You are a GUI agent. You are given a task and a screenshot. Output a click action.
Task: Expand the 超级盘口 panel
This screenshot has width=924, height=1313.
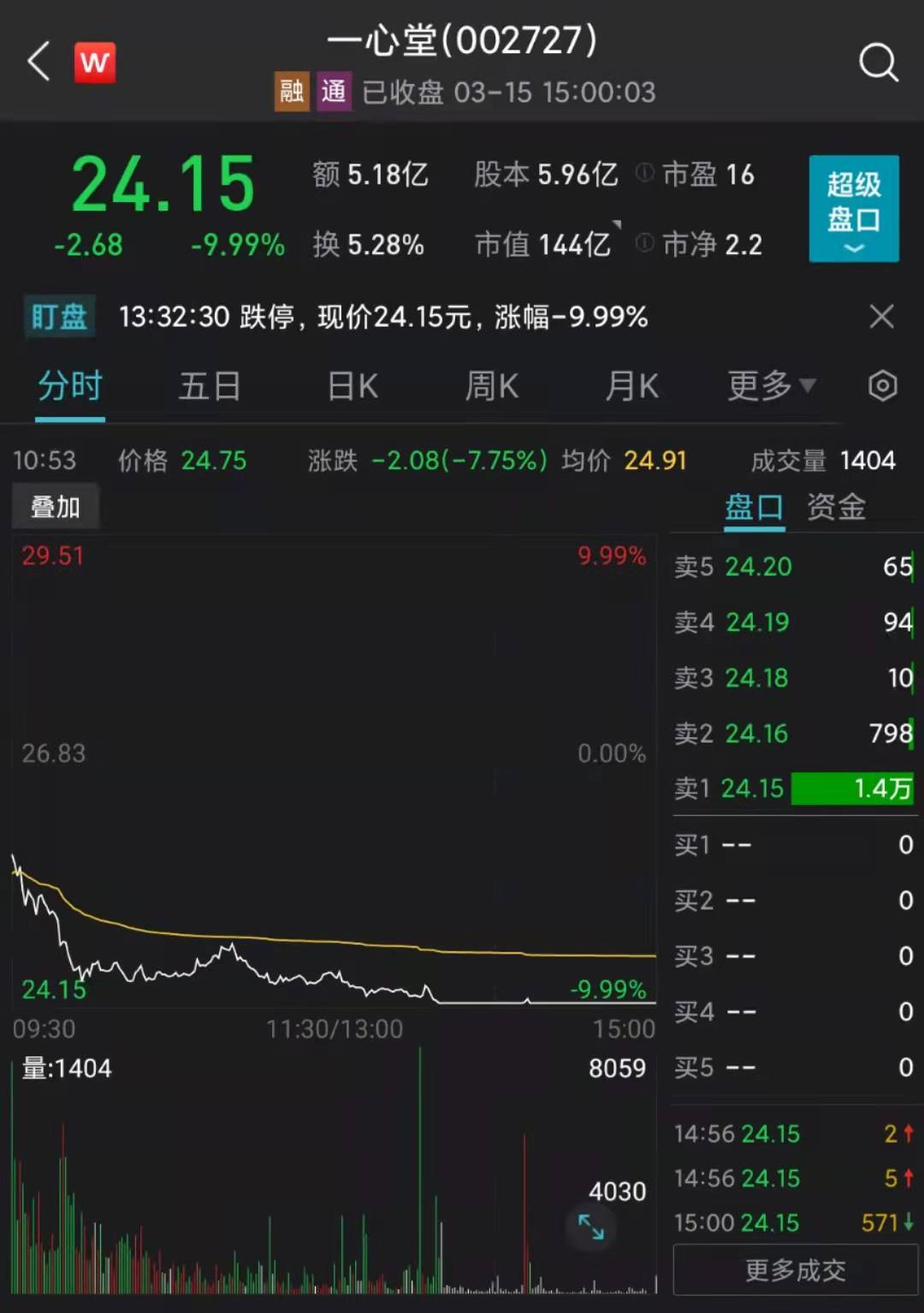pyautogui.click(x=853, y=209)
